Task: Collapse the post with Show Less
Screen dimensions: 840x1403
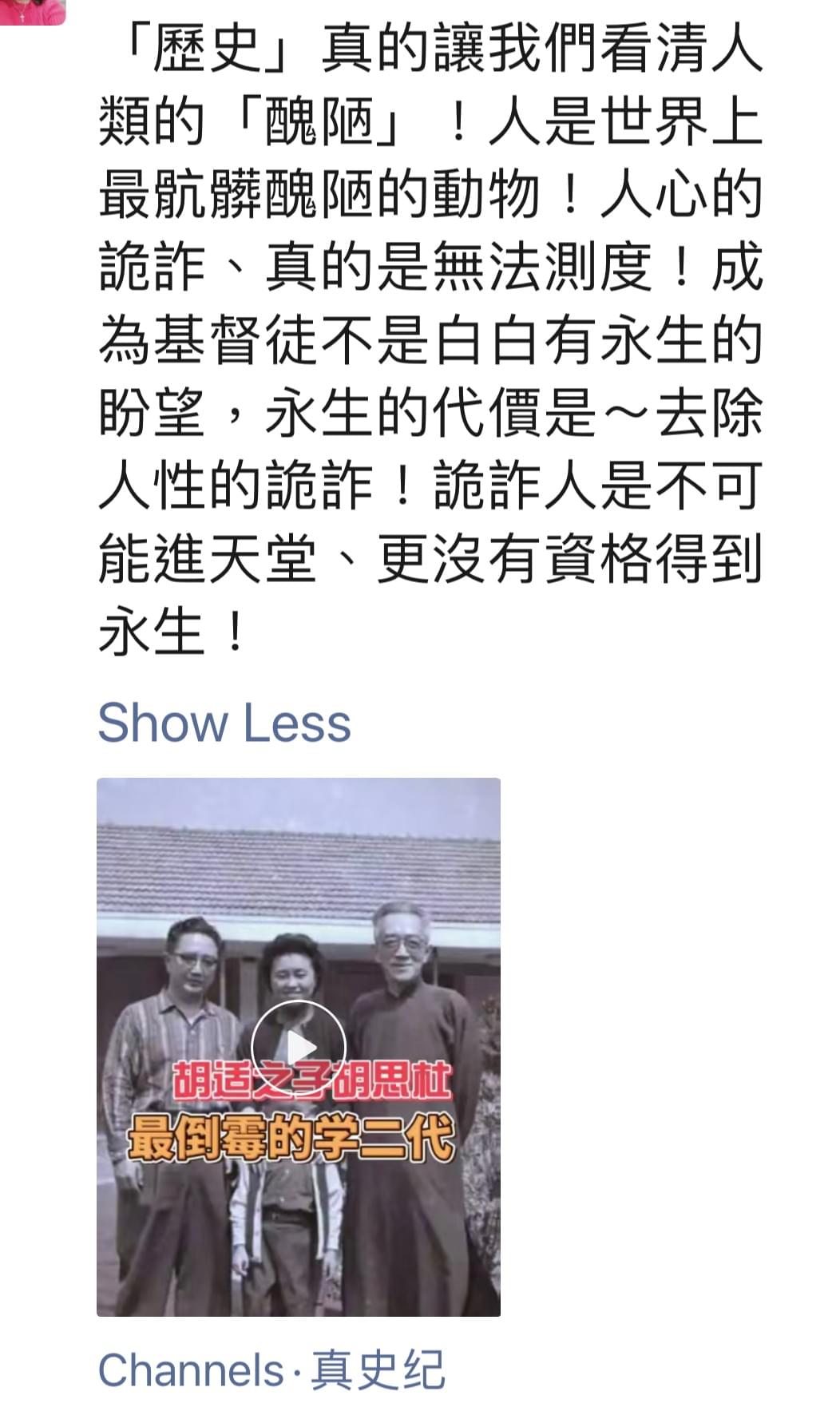Action: click(x=224, y=722)
